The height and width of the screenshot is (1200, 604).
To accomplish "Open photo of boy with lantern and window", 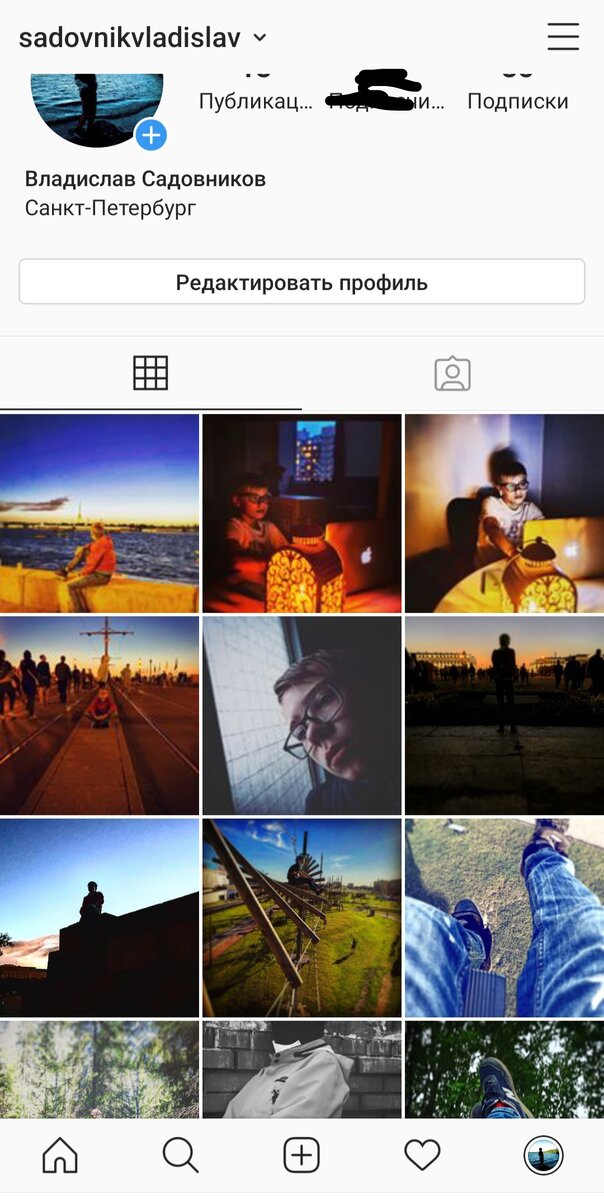I will [x=301, y=513].
